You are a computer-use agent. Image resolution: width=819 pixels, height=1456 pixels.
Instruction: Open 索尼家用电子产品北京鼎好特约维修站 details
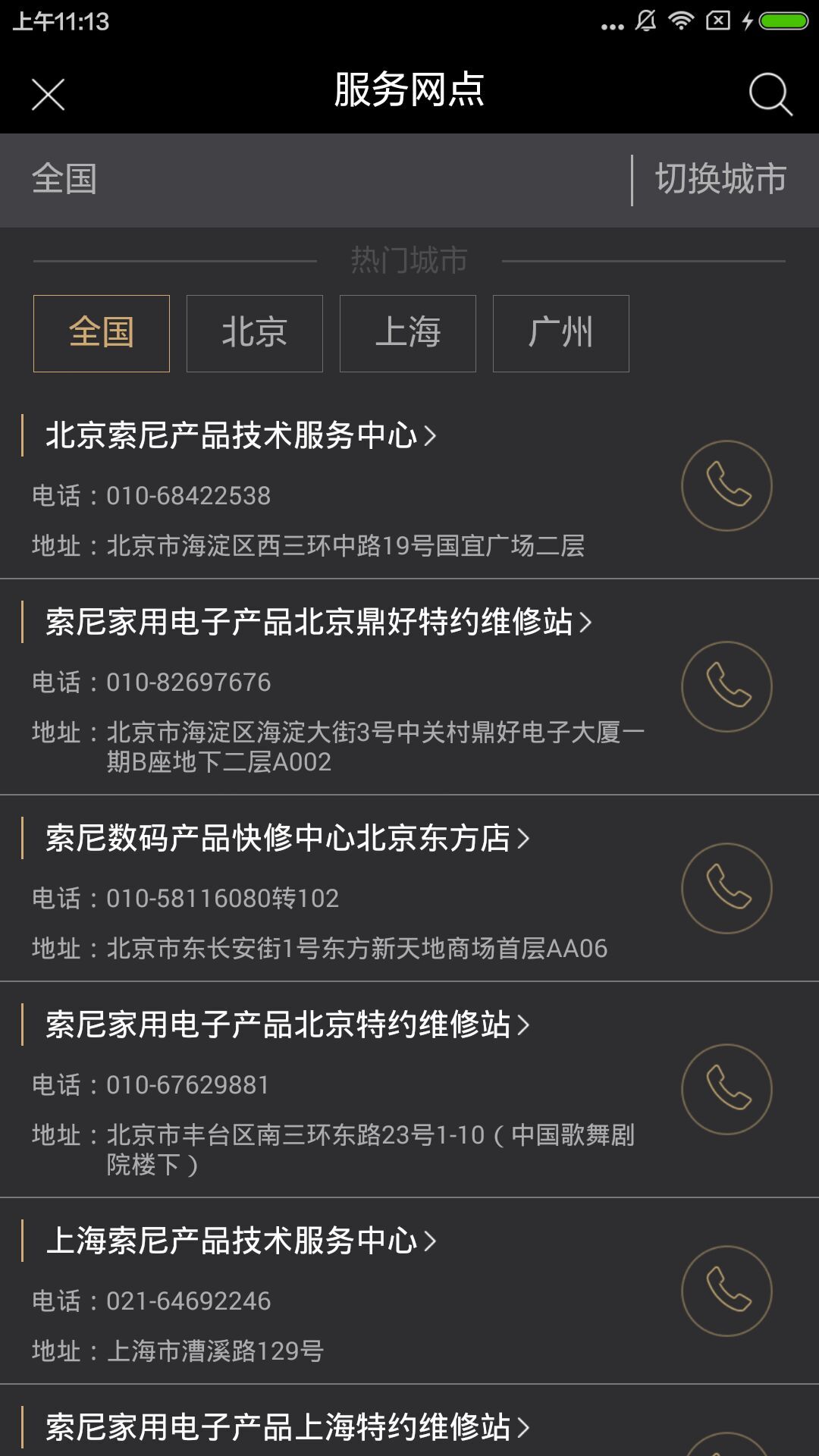point(318,623)
